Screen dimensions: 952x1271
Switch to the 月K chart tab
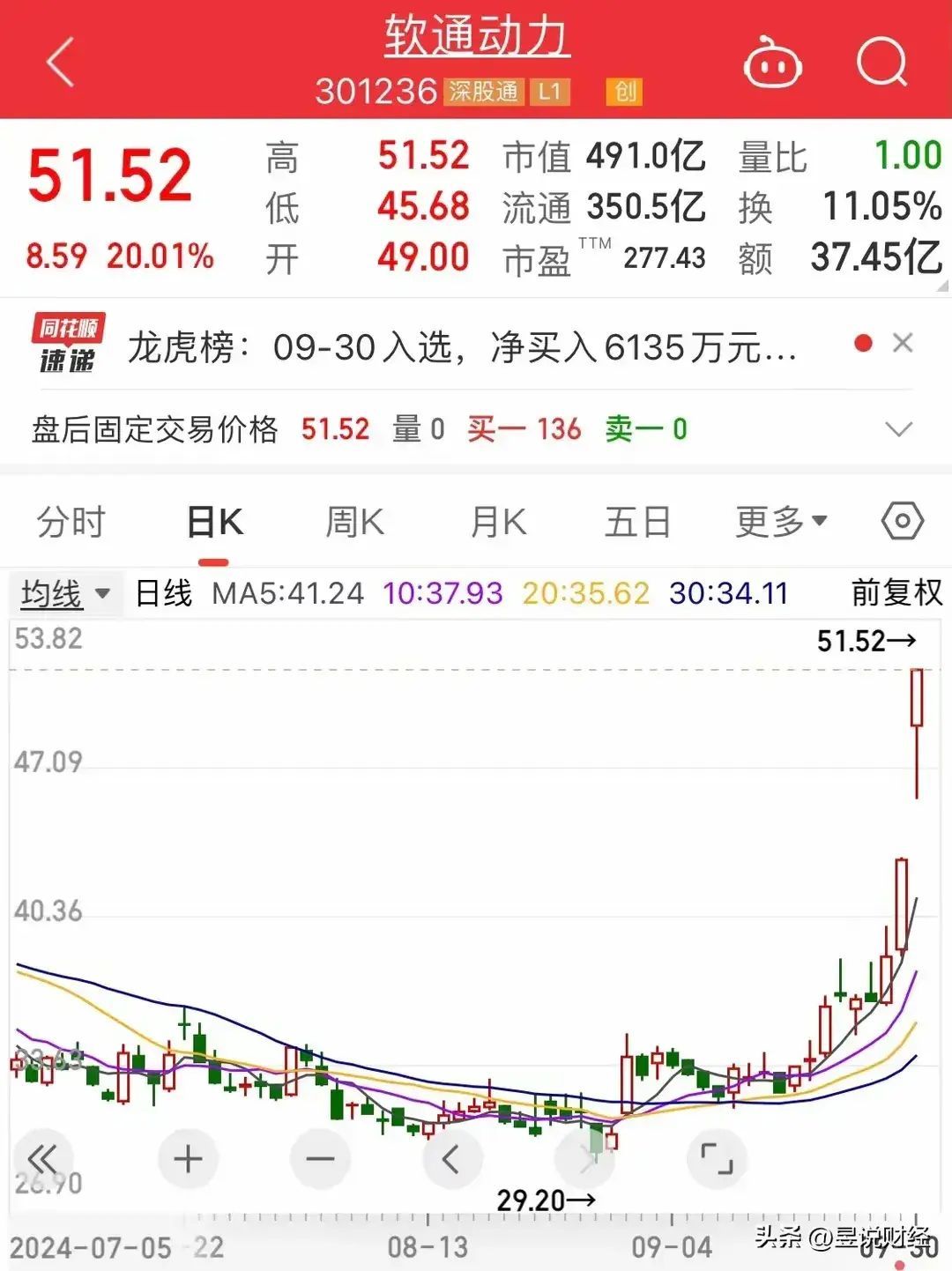point(498,522)
